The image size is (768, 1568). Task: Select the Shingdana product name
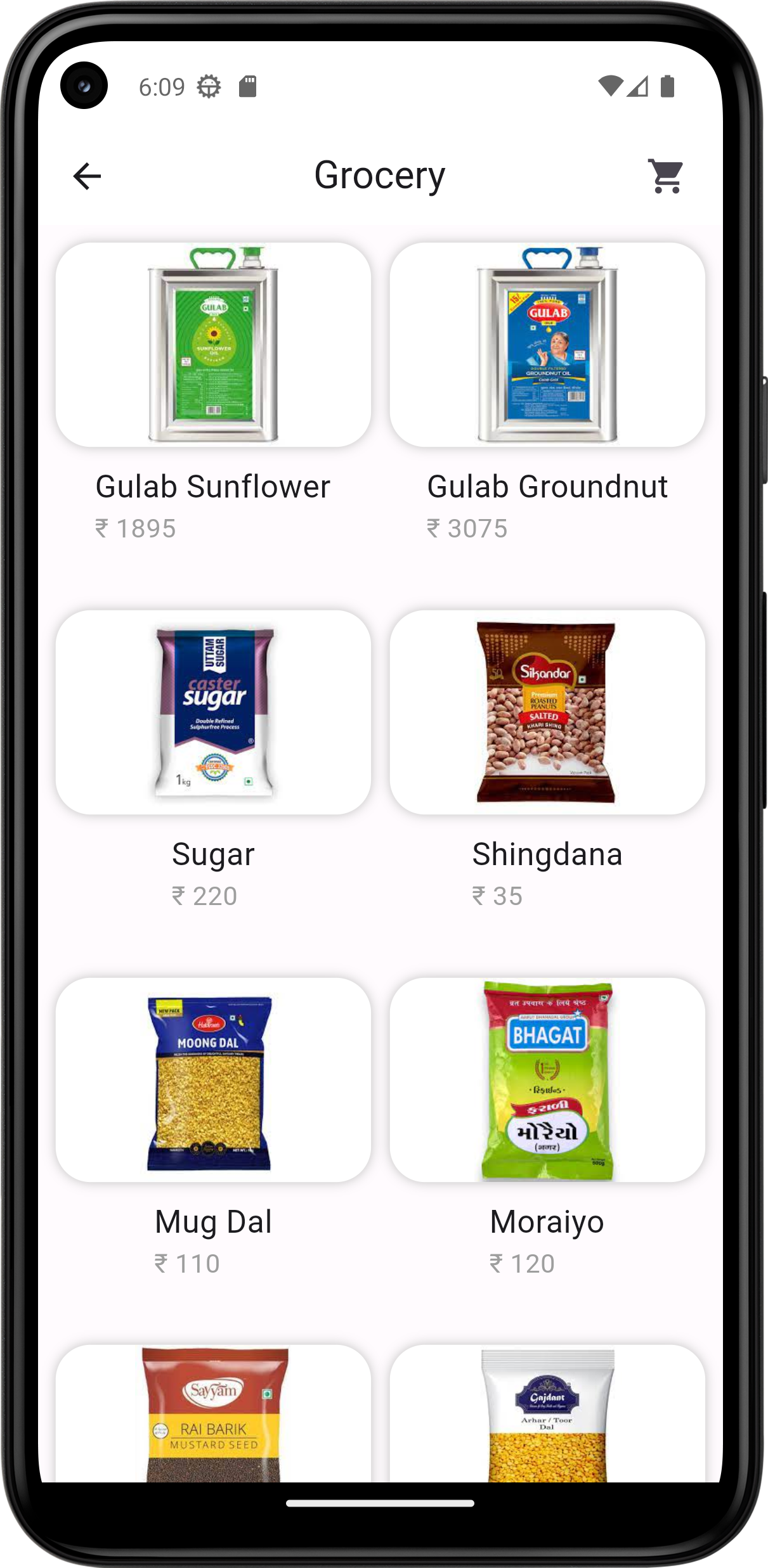point(547,854)
